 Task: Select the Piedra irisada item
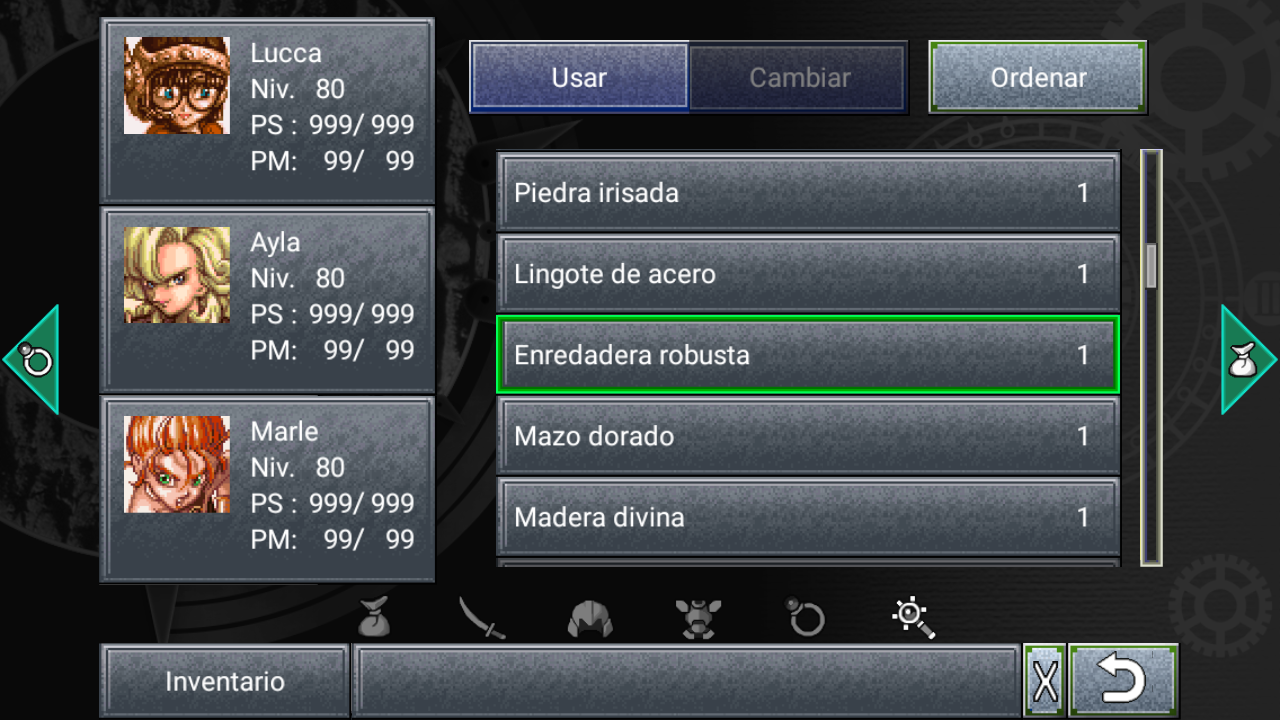[807, 193]
